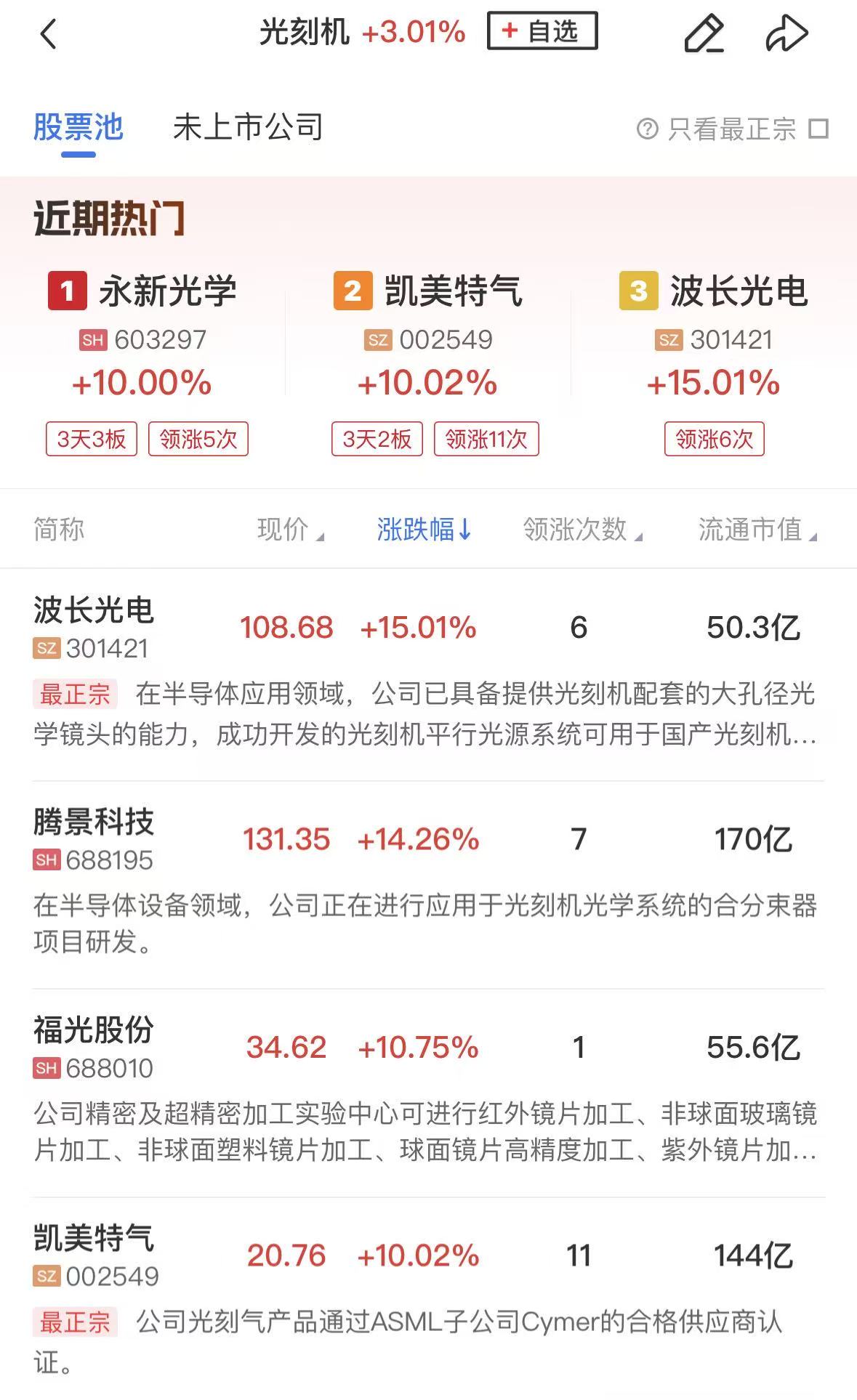Add 光刻机 to 自选 watchlist
Viewport: 857px width, 1400px height.
point(542,31)
